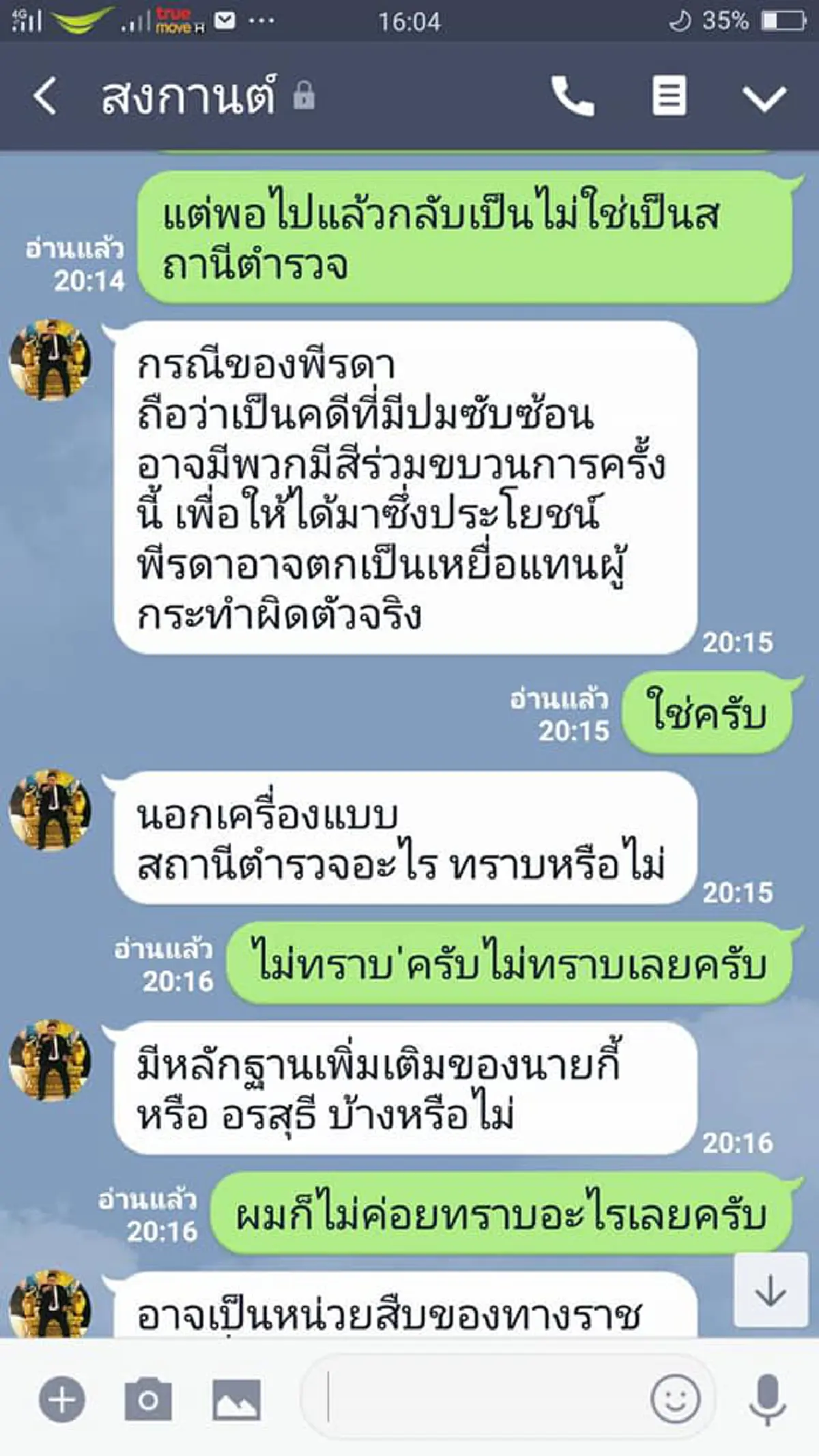The image size is (819, 1456).
Task: Tap the 35% battery indicator
Action: tap(726, 19)
